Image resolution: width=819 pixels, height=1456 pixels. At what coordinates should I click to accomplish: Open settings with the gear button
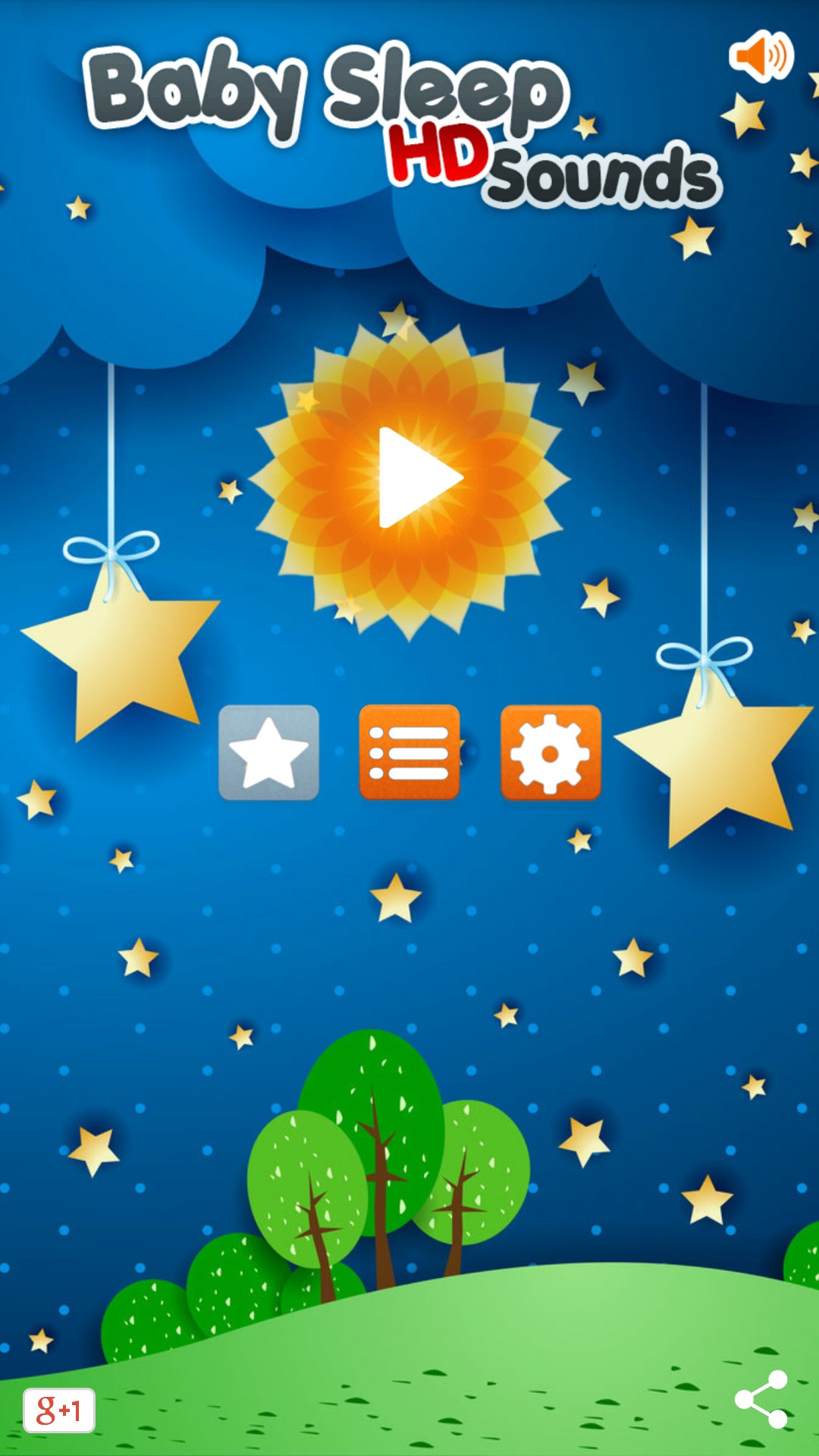click(x=551, y=752)
